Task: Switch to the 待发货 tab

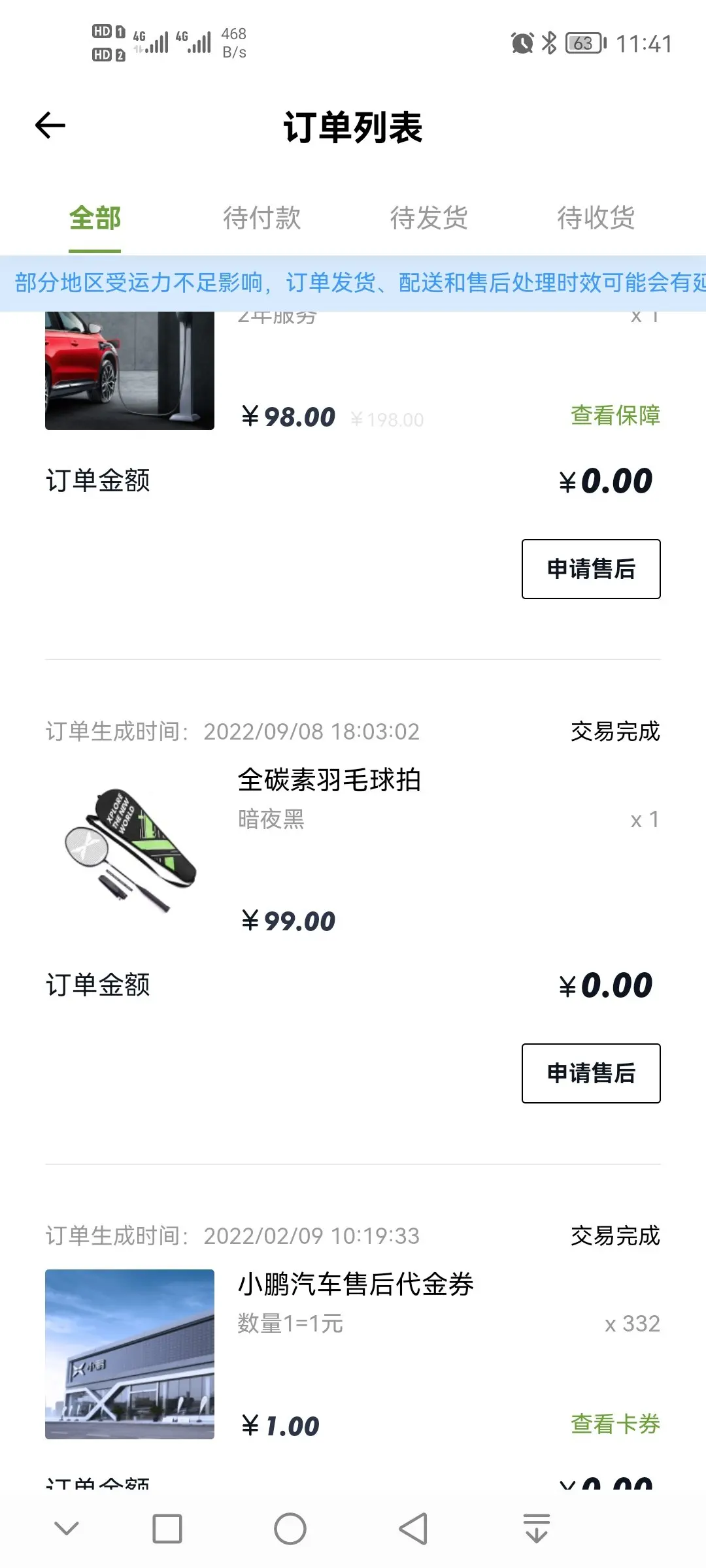Action: (x=429, y=218)
